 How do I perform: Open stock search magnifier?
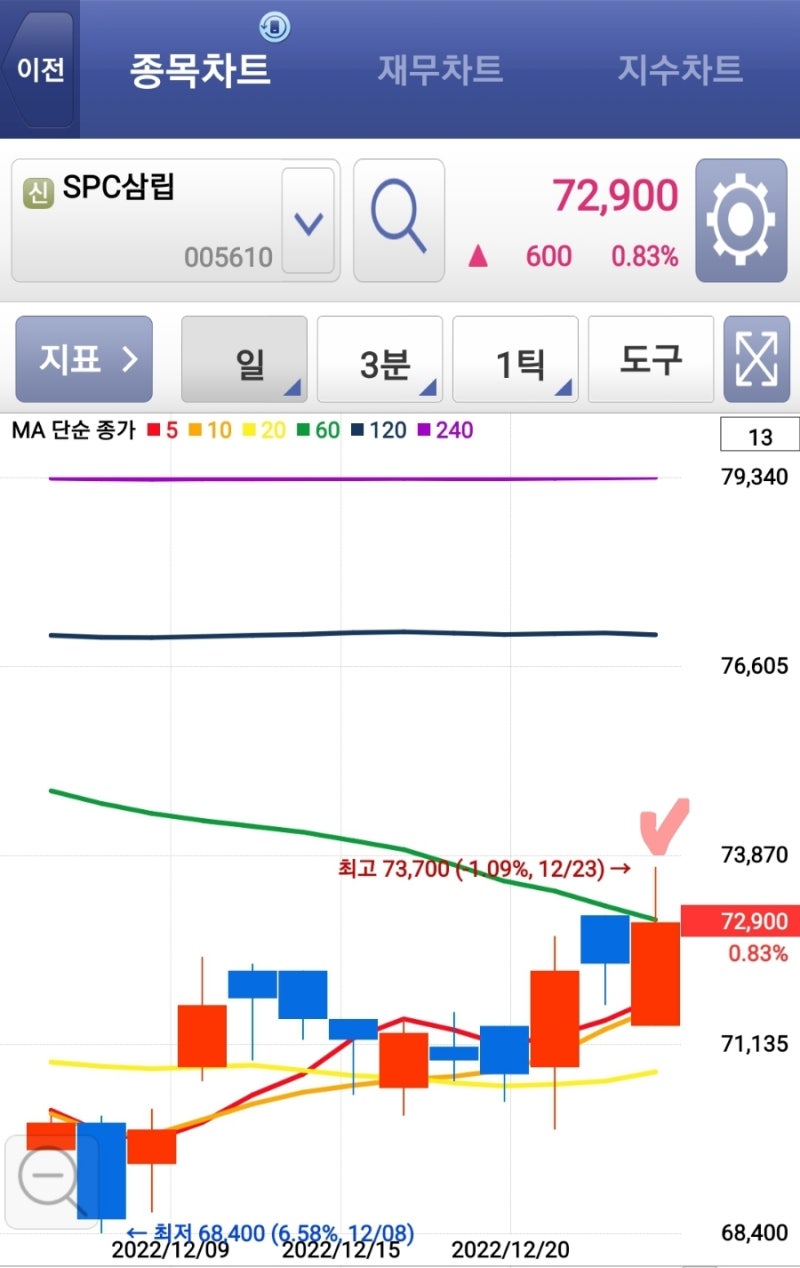pyautogui.click(x=399, y=220)
